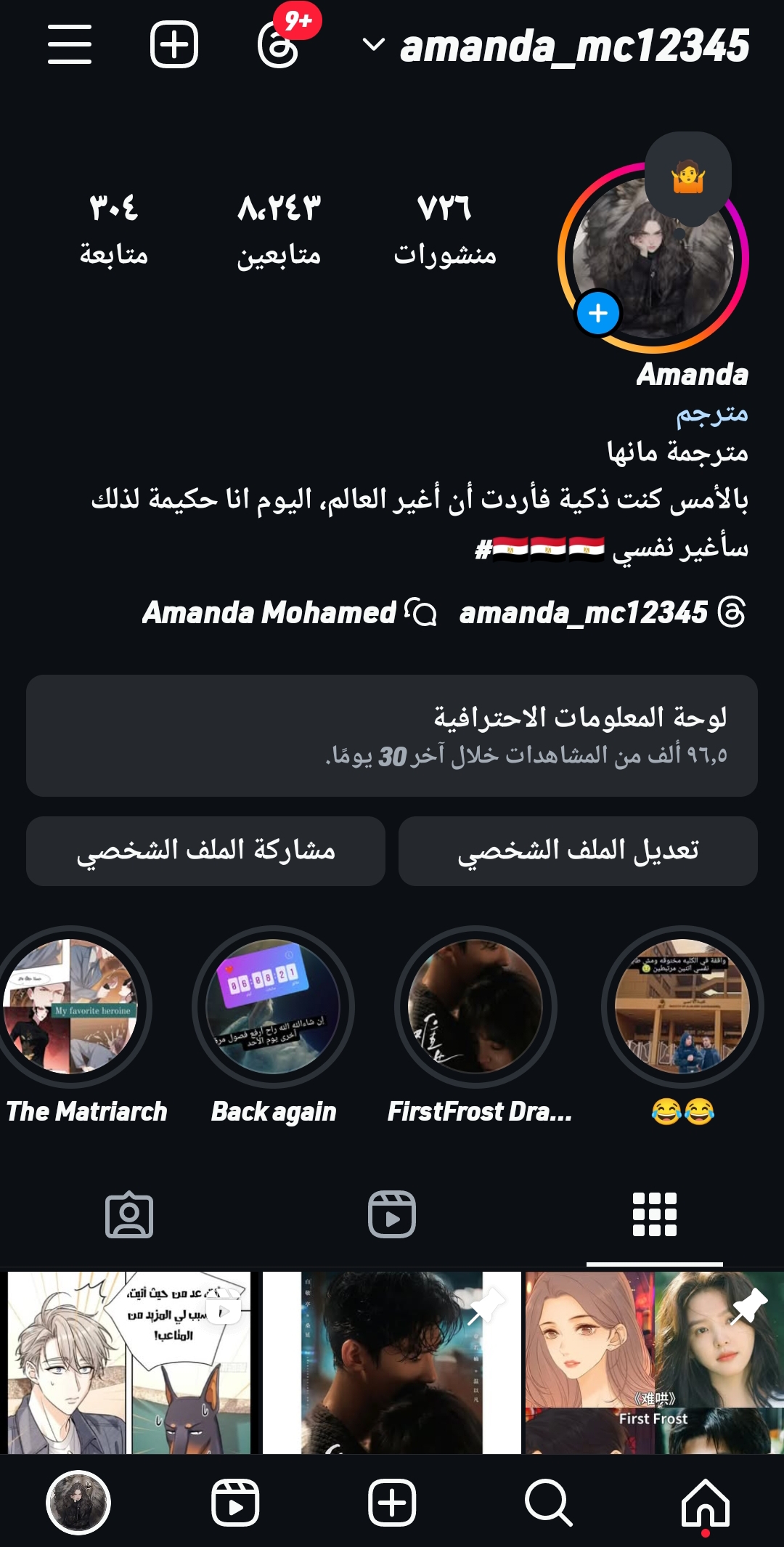Expand the account switcher next to amanda_mc12345
This screenshot has height=1547, width=784.
372,46
